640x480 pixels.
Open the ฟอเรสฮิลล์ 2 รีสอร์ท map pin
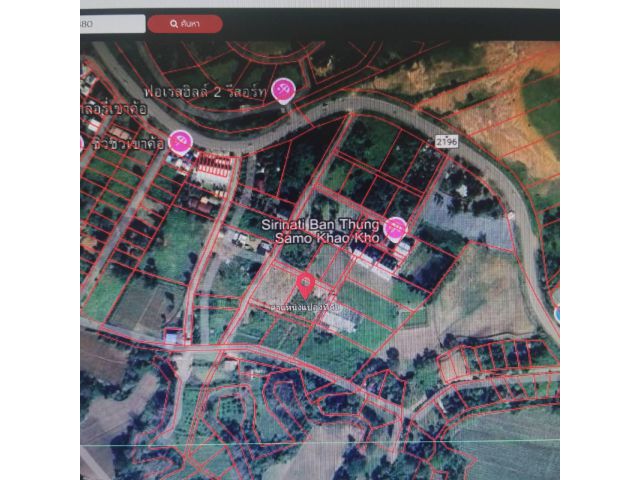284,90
